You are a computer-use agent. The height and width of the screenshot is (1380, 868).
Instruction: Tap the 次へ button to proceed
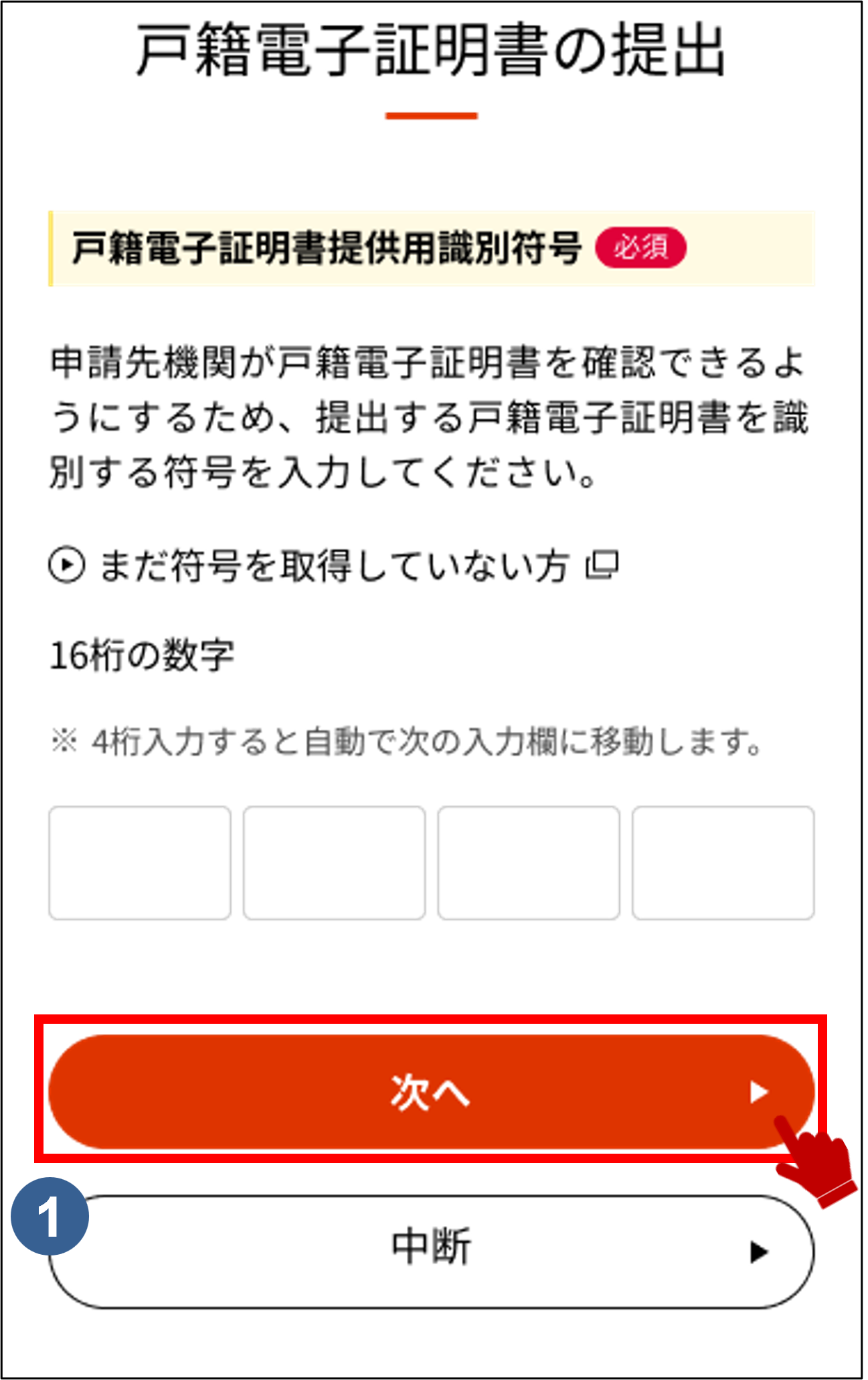coord(431,1092)
